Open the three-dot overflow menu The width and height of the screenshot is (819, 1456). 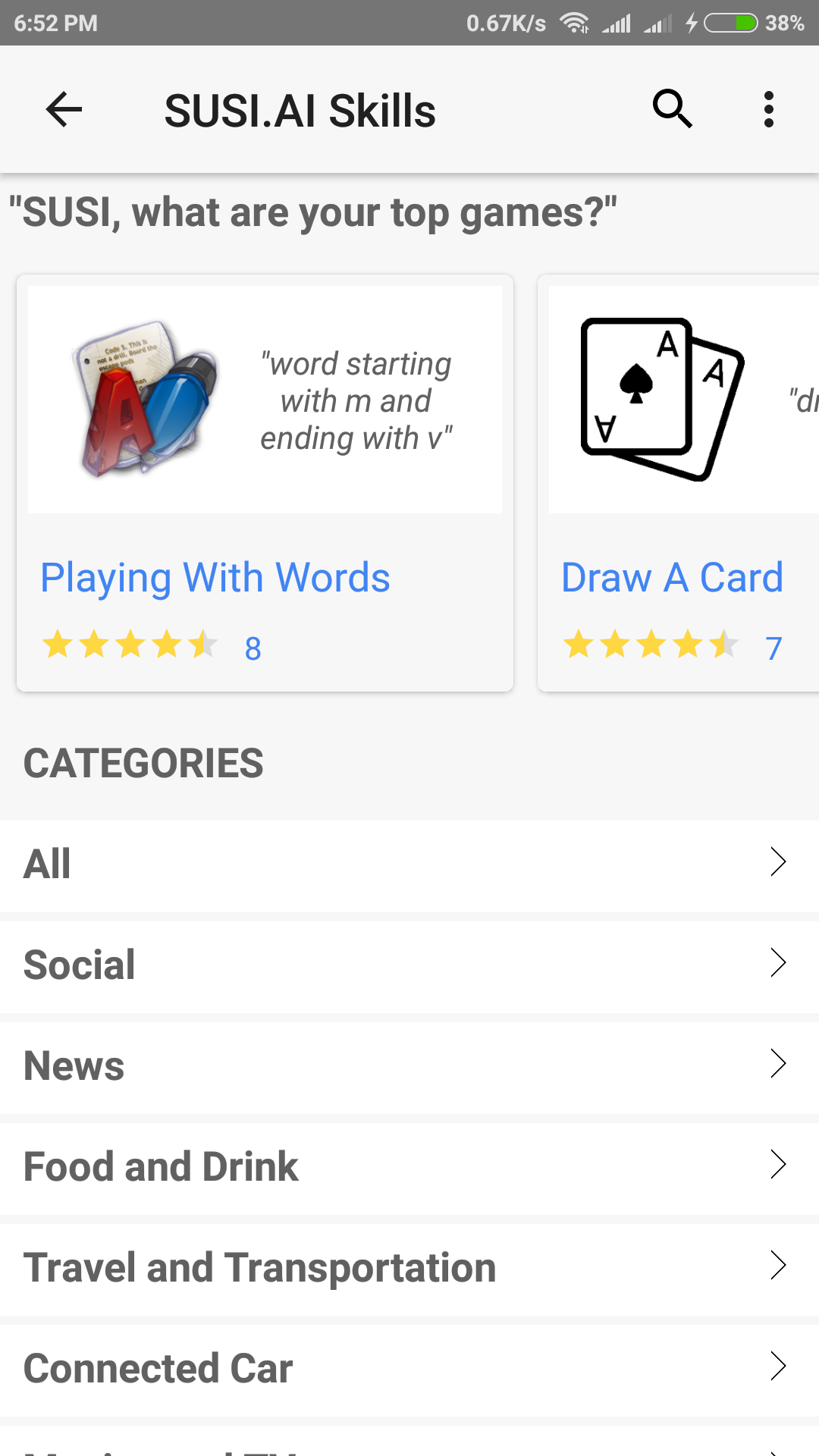(x=769, y=109)
